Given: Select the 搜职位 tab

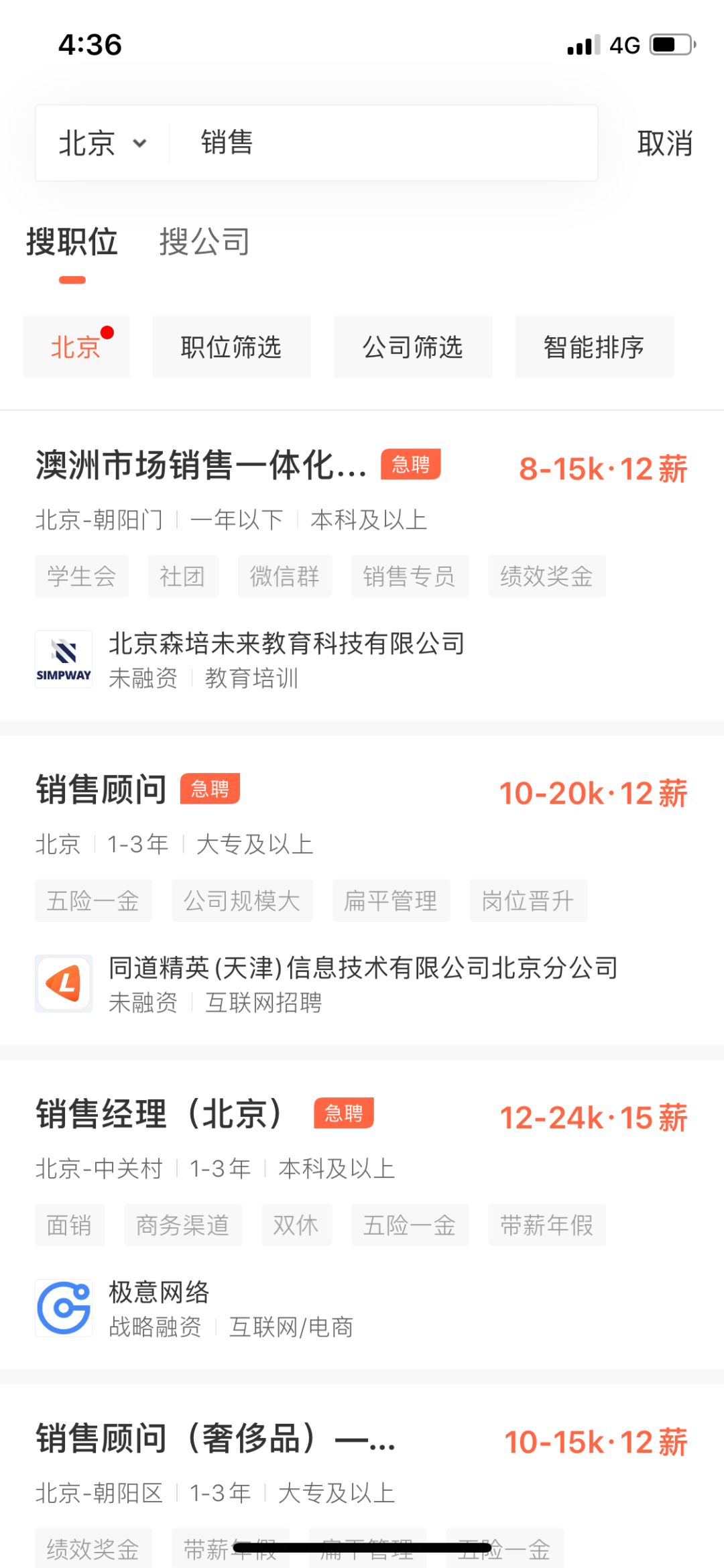Looking at the screenshot, I should (x=72, y=242).
